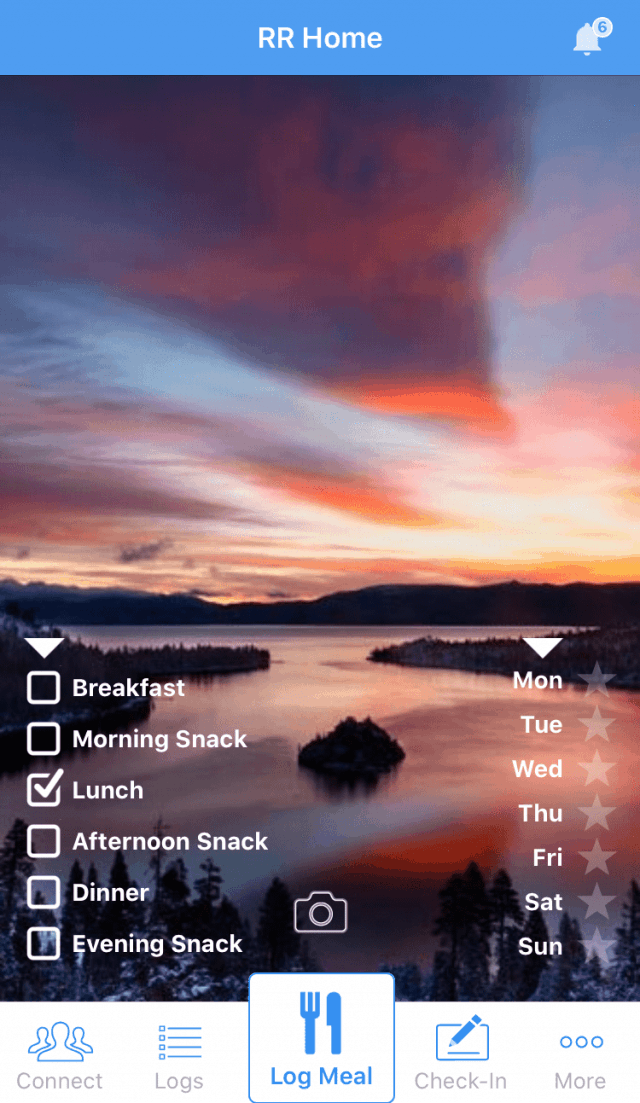
Task: Select the Sun star
Action: (x=597, y=946)
